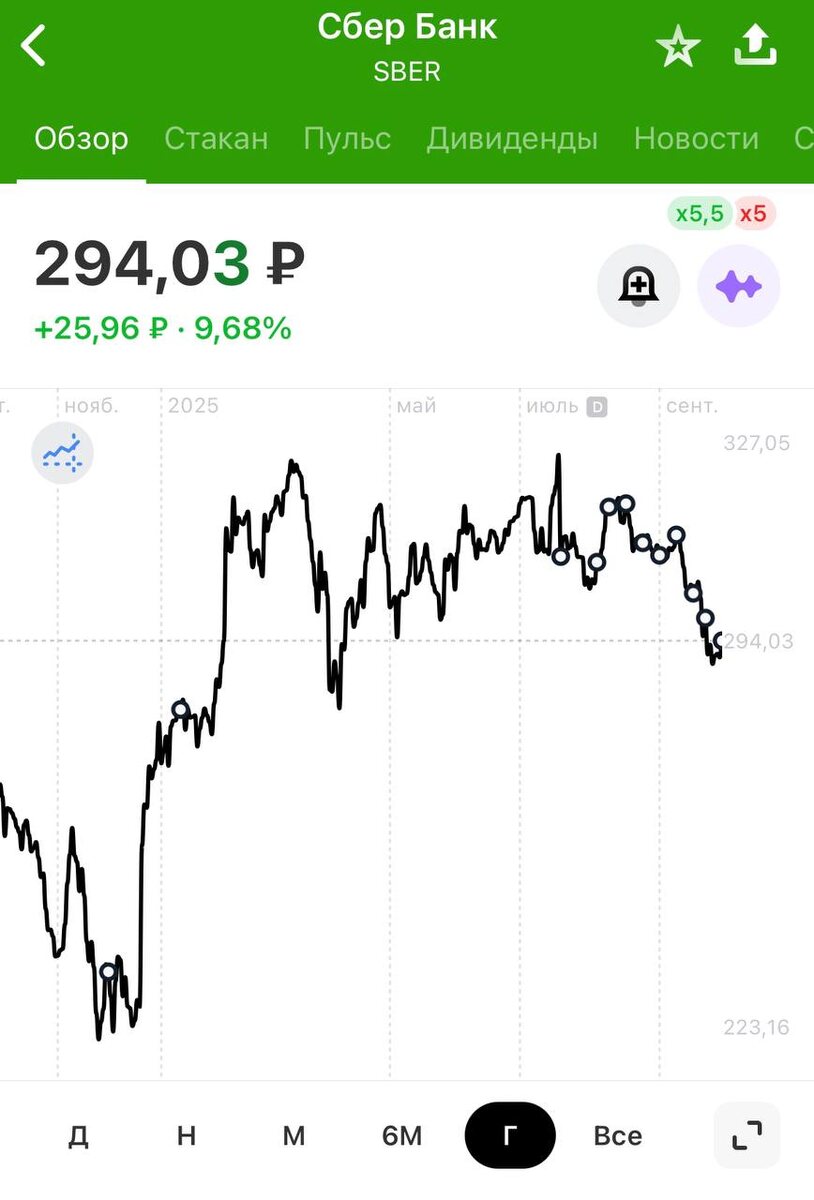Viewport: 814px width, 1200px height.
Task: Switch to the Стакан tab
Action: (216, 139)
